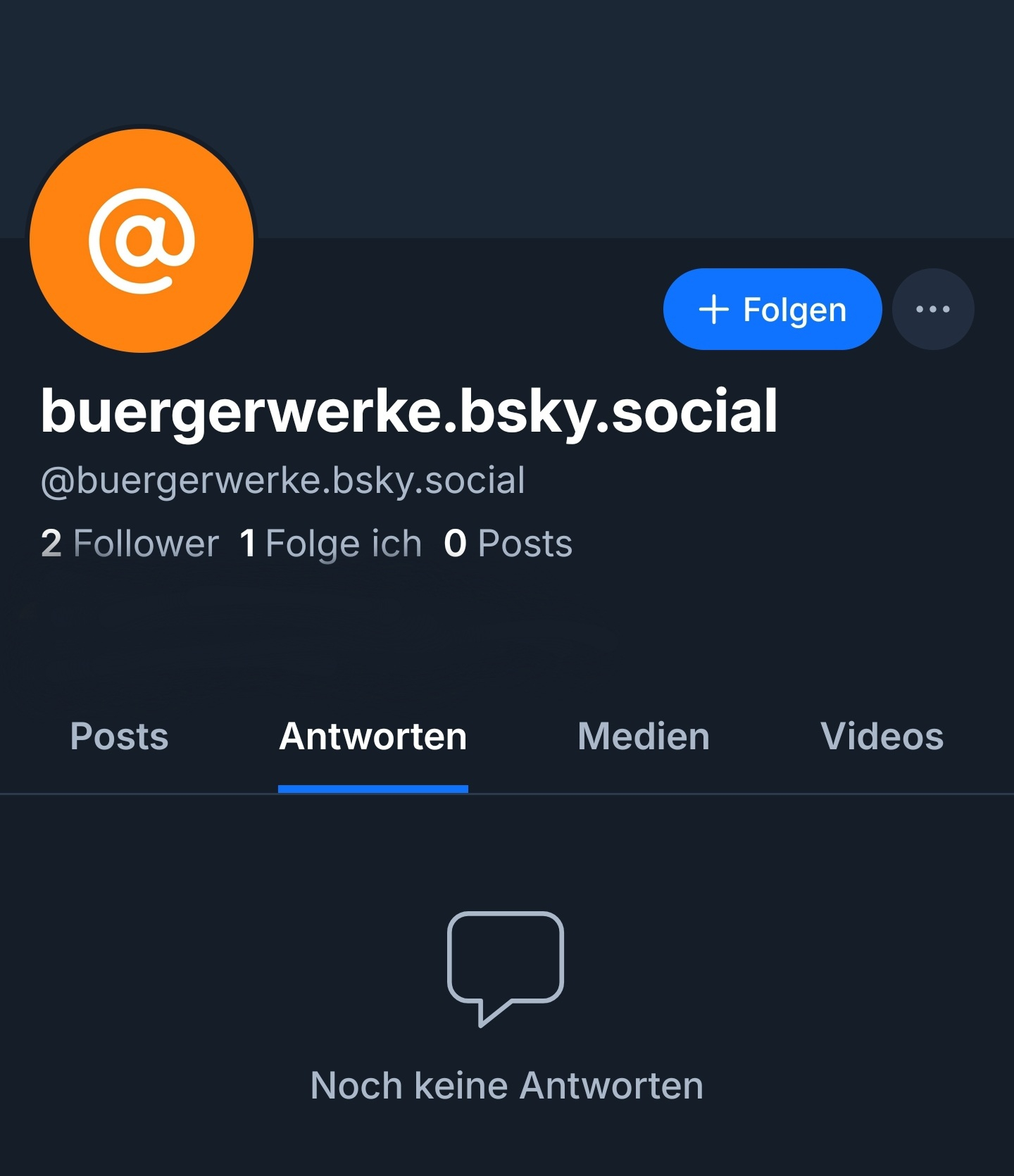
Task: Switch to the Medien tab
Action: (643, 737)
